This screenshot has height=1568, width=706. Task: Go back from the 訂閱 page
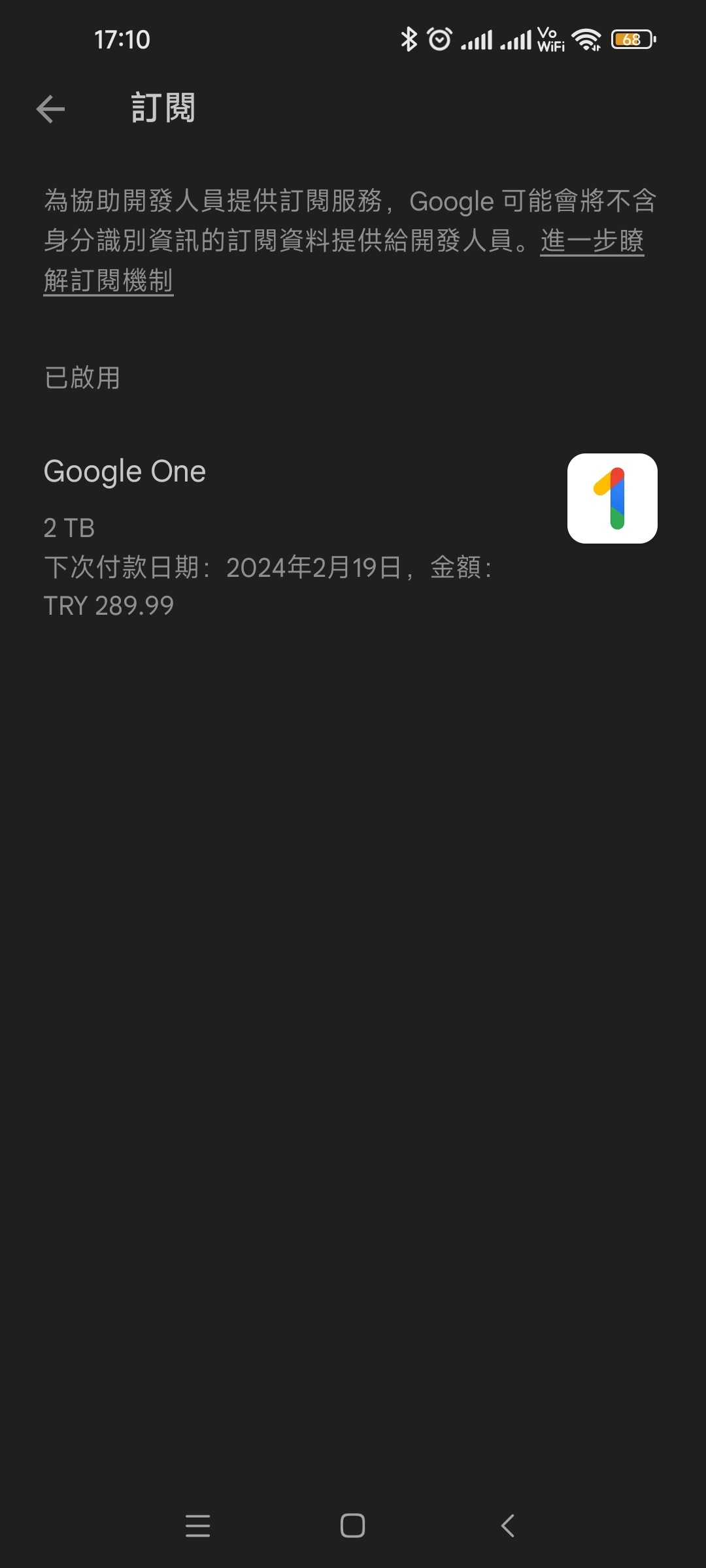50,108
